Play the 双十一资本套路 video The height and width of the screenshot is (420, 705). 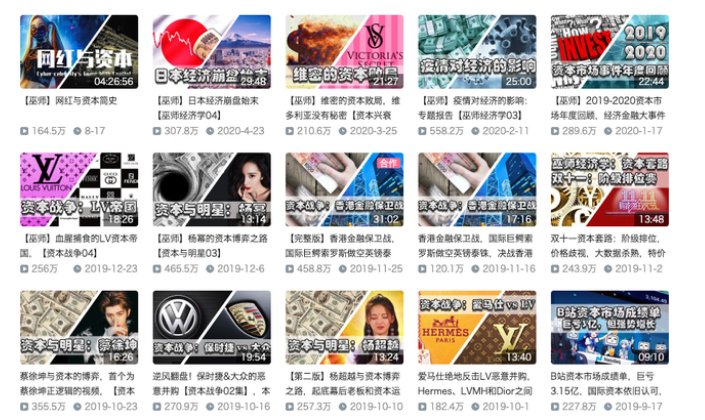(x=609, y=190)
